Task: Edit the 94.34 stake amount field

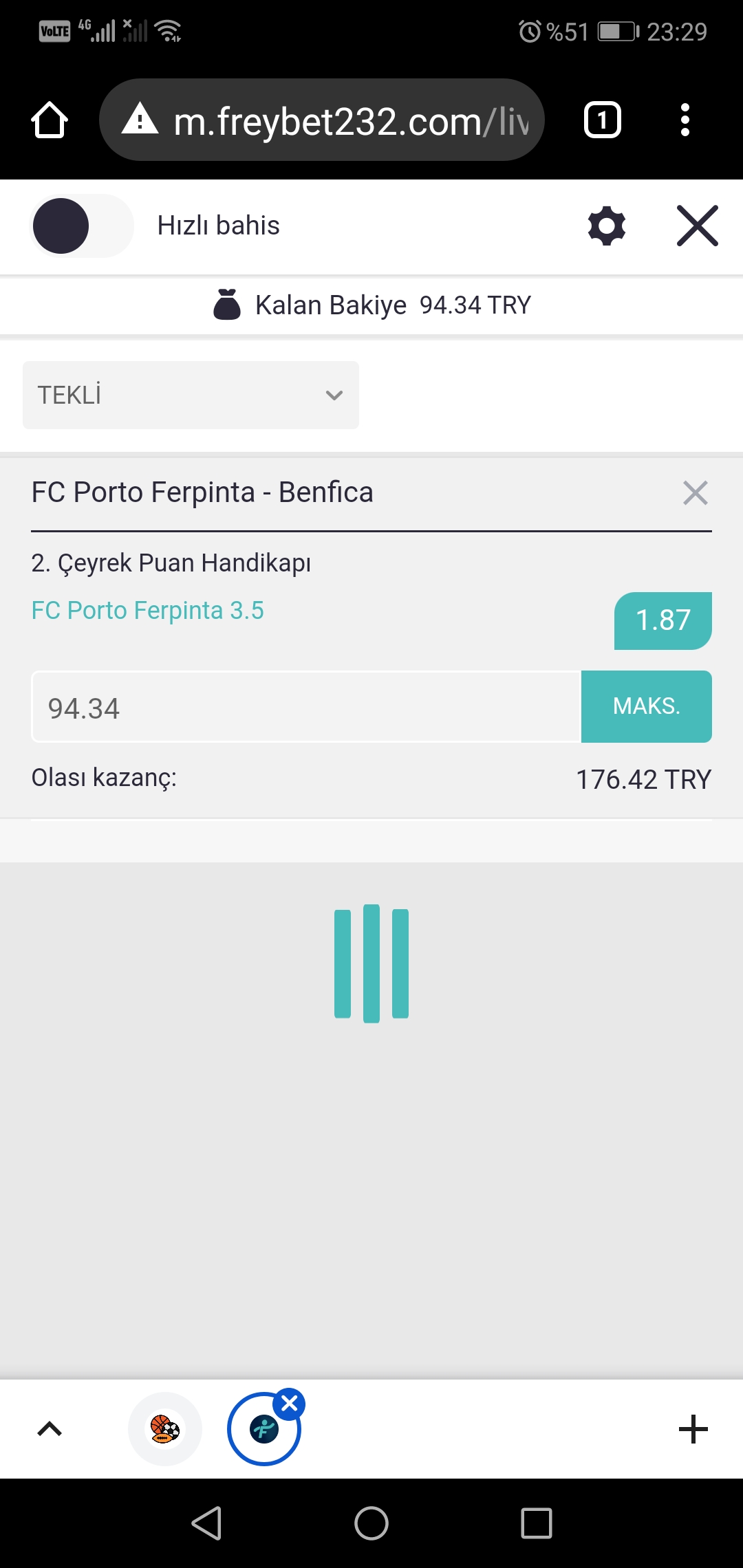Action: 307,707
